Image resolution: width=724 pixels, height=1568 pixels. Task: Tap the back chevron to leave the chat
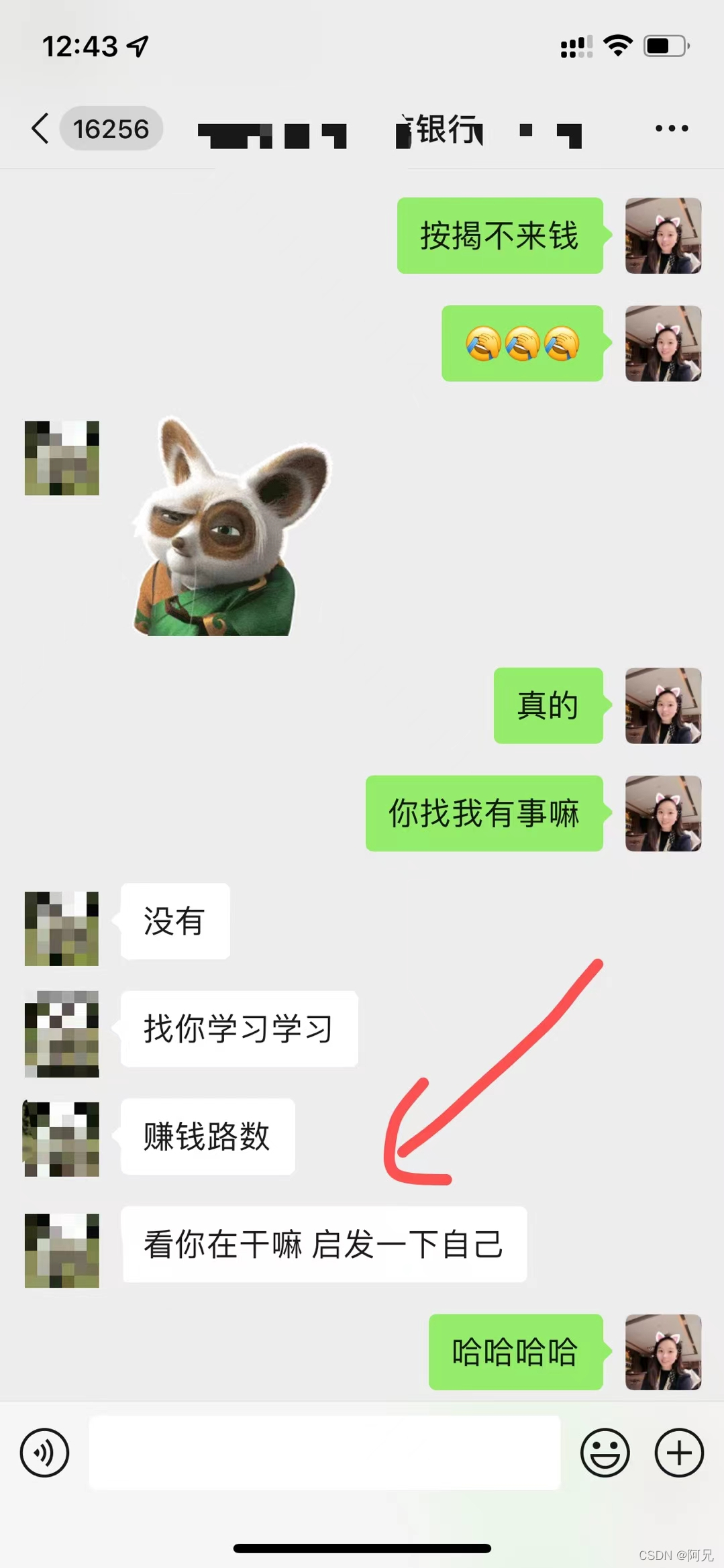39,128
